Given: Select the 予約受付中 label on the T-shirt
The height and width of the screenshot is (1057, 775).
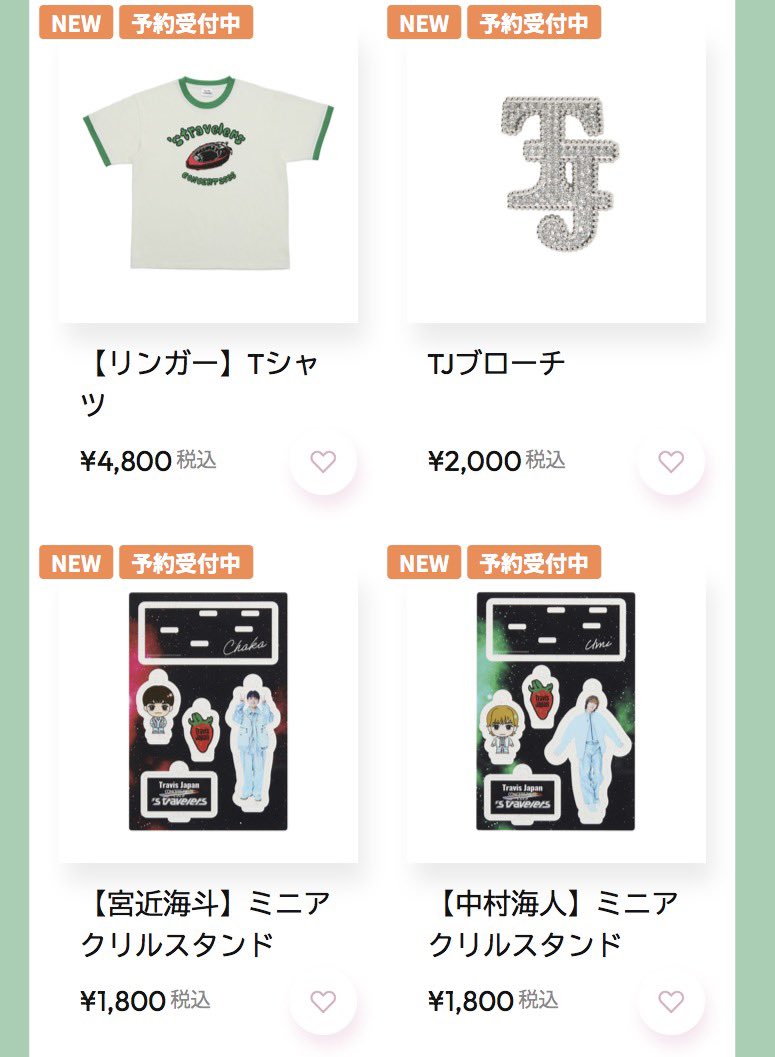Looking at the screenshot, I should click(x=189, y=21).
